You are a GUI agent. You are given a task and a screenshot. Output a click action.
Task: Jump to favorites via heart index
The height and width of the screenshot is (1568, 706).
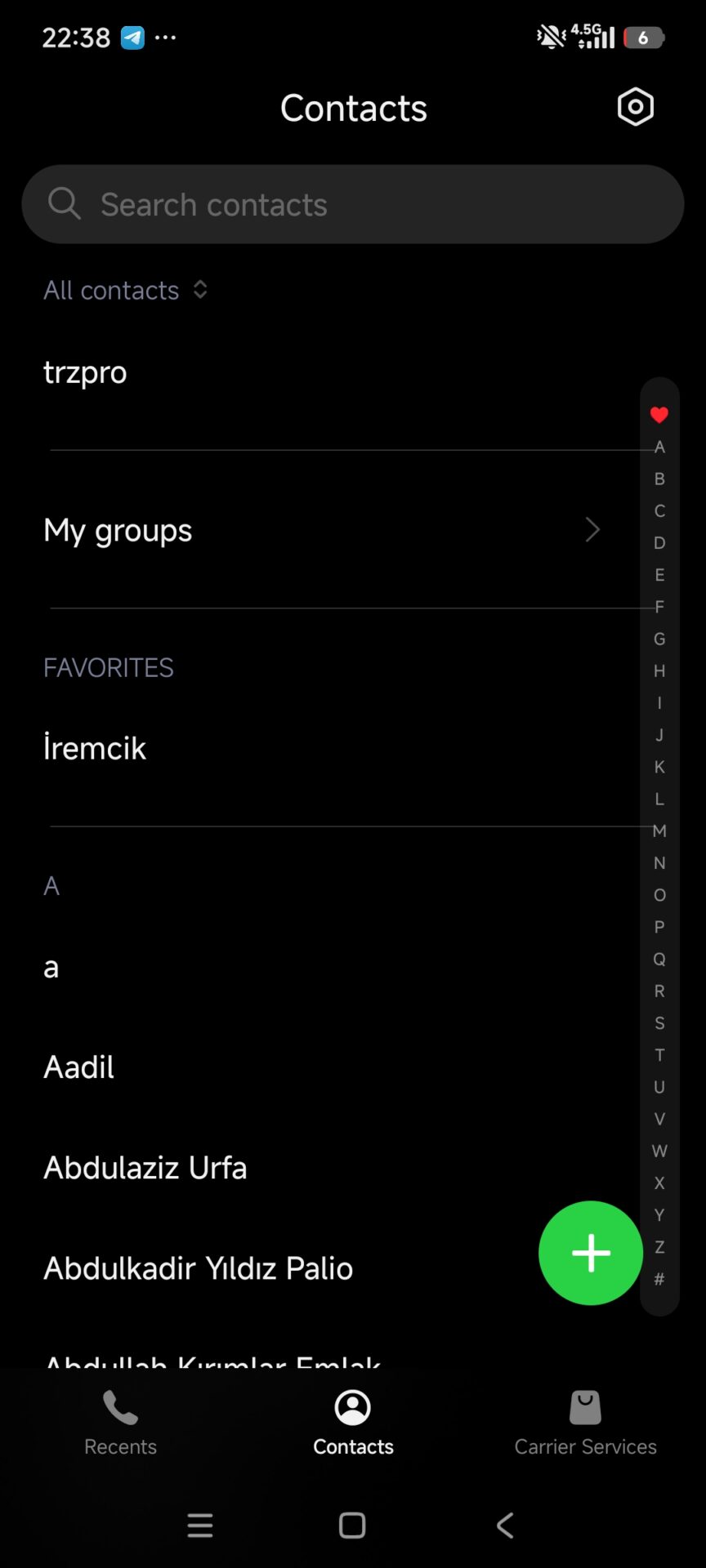coord(659,415)
